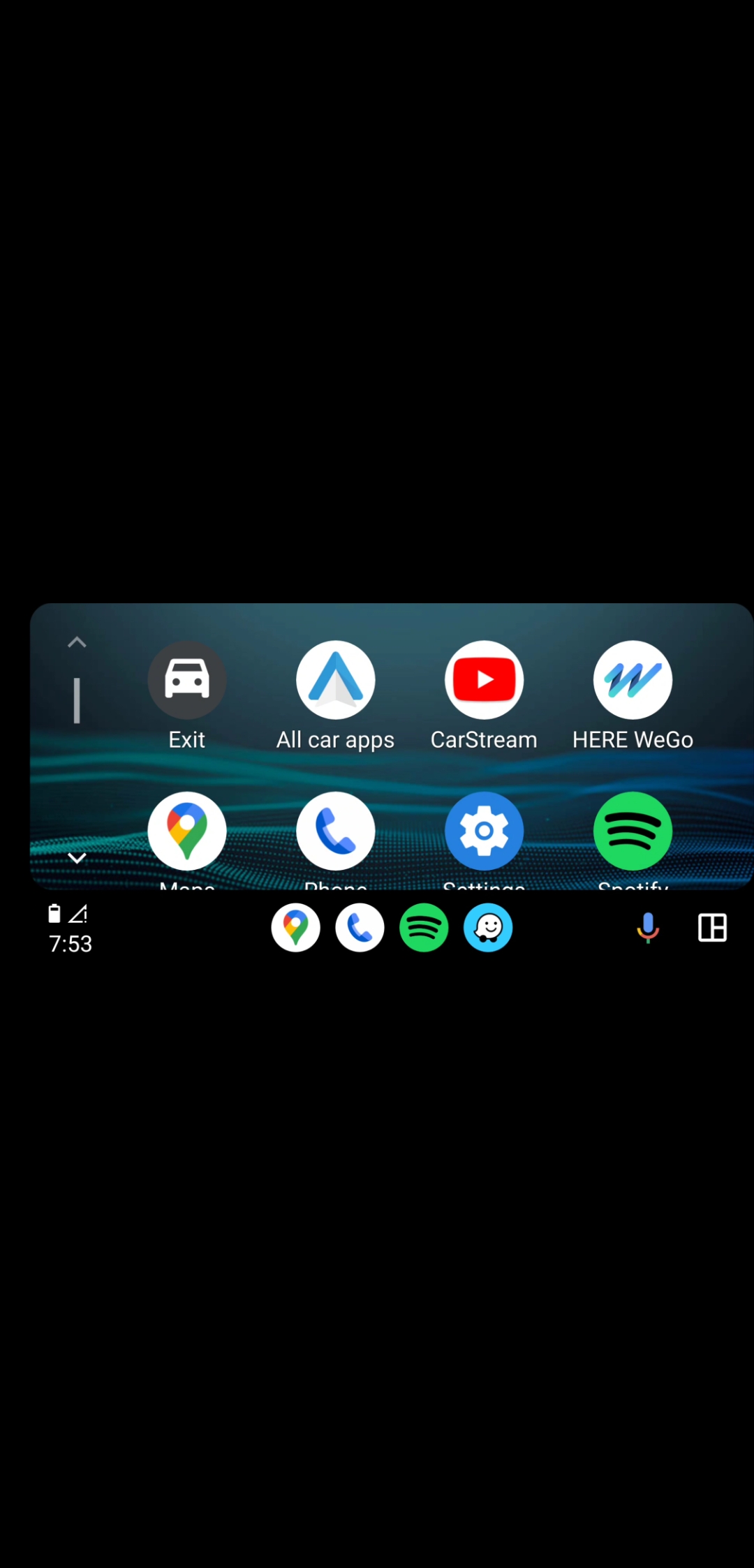Viewport: 754px width, 1568px height.
Task: Launch the CarStream app
Action: (484, 680)
